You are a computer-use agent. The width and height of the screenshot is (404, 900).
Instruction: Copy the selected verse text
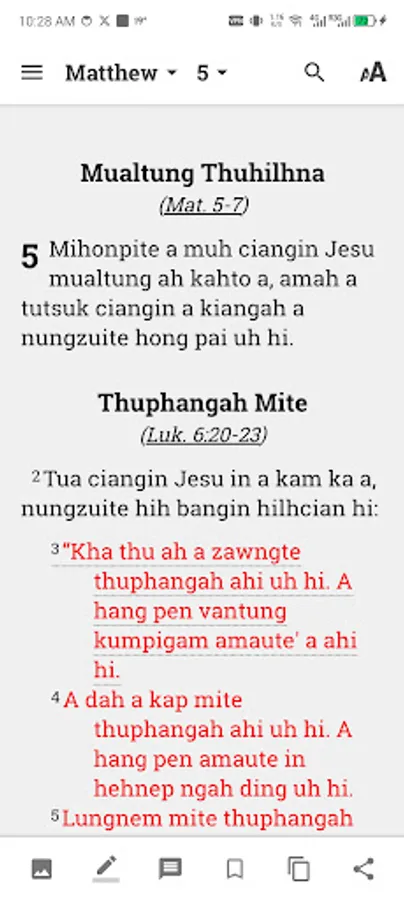click(299, 869)
